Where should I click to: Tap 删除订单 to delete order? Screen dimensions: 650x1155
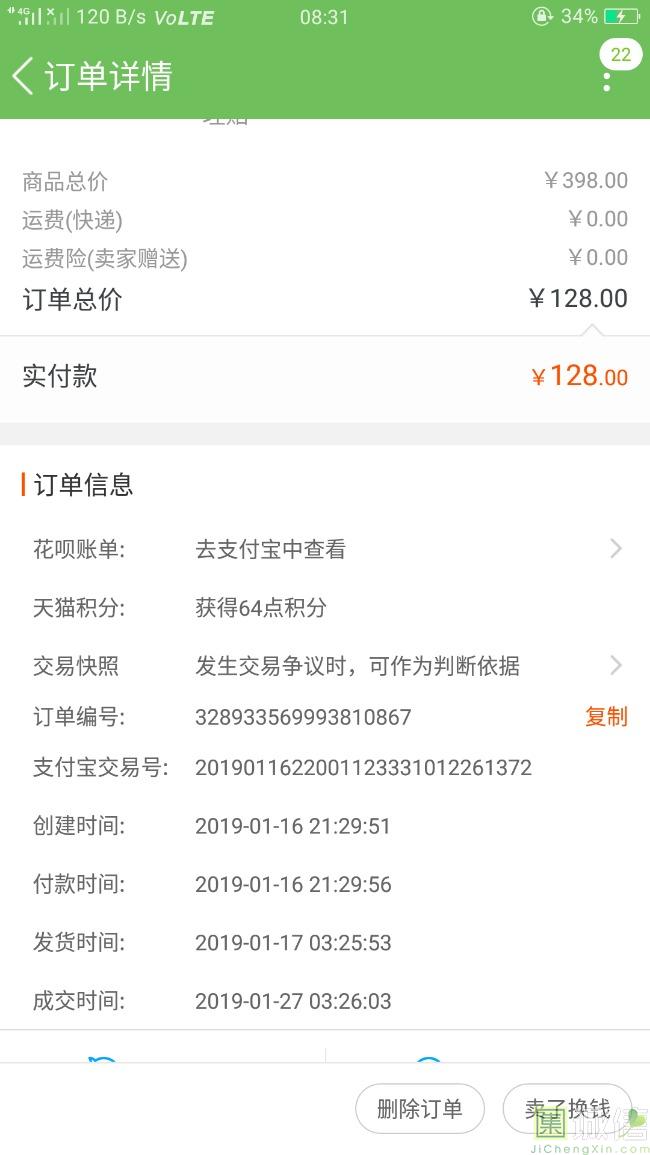[x=420, y=1109]
